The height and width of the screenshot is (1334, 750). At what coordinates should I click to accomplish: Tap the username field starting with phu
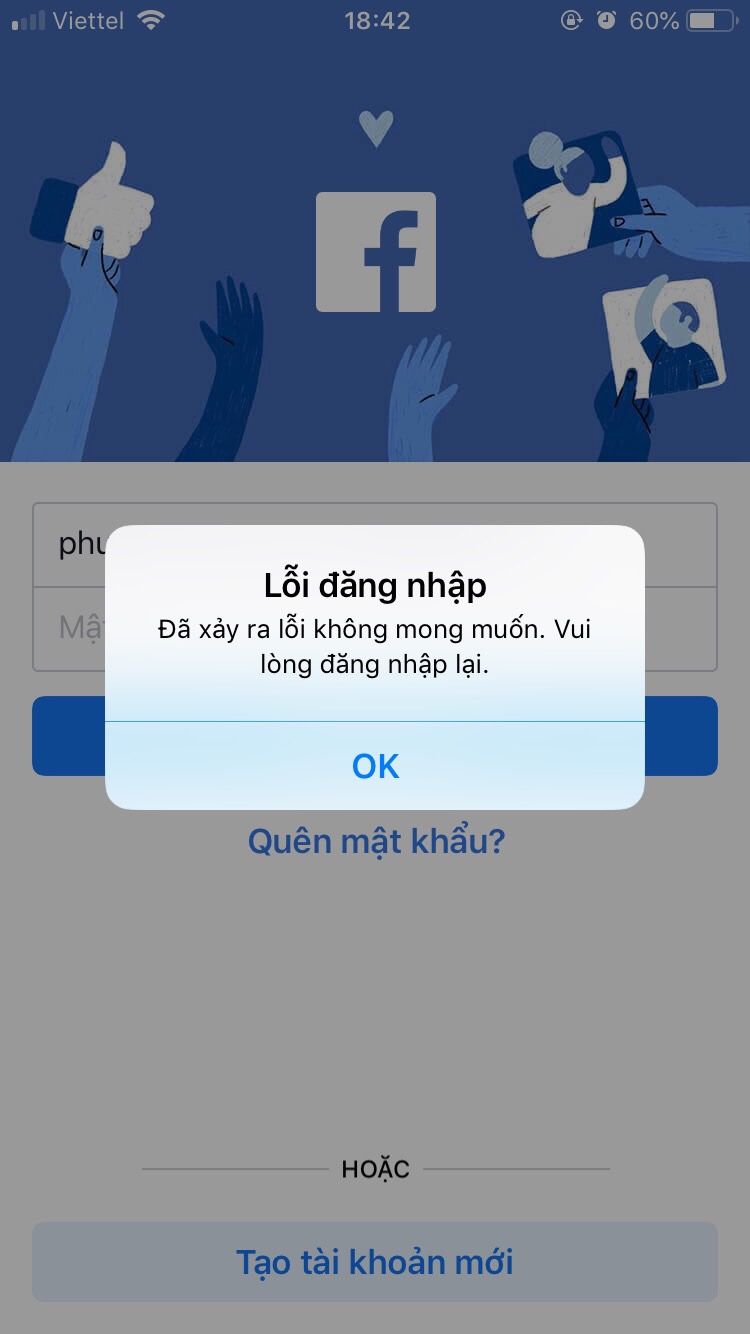[x=70, y=544]
